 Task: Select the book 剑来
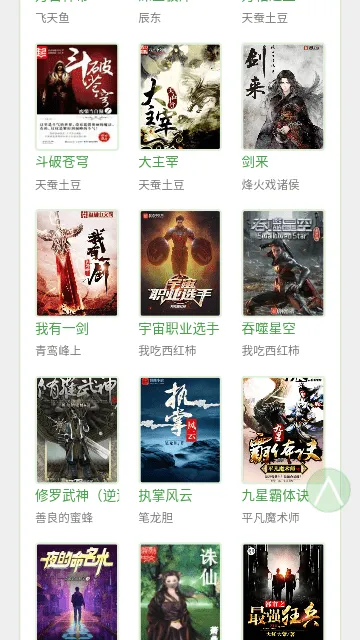(x=283, y=97)
